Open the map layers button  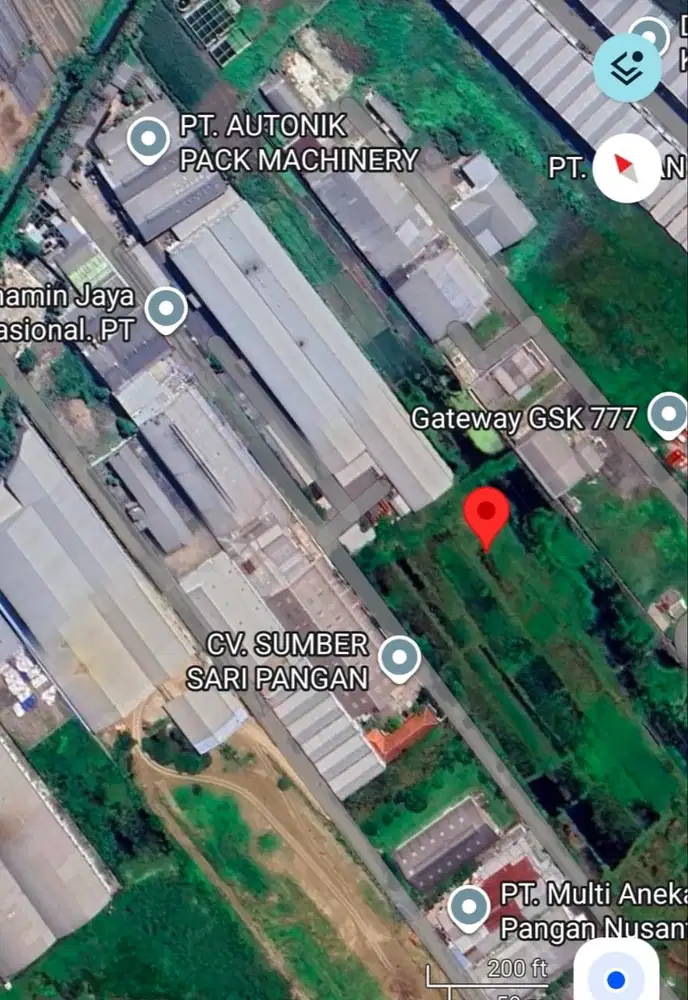(627, 68)
